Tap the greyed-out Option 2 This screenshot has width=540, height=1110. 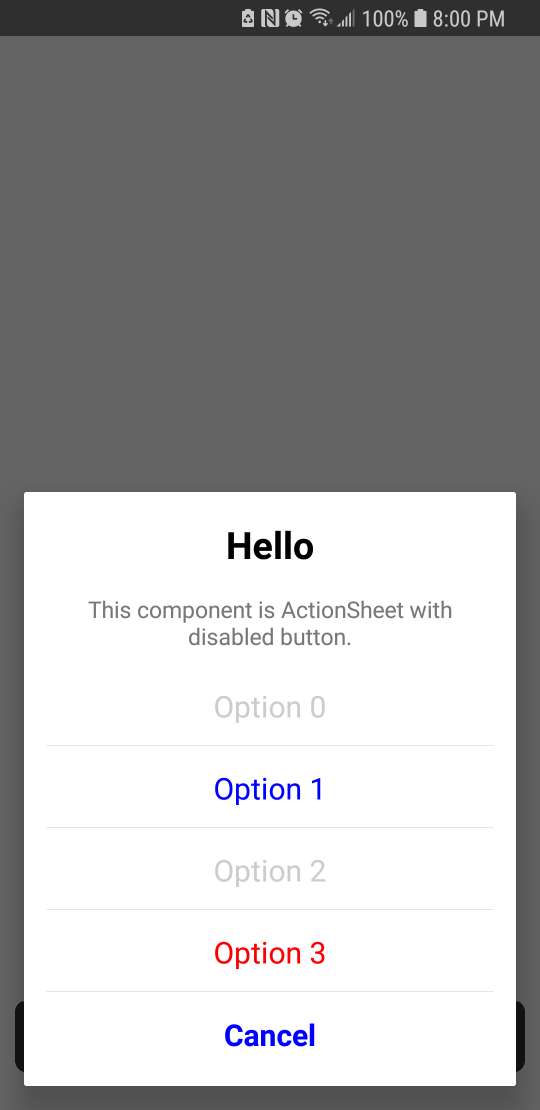click(x=270, y=871)
